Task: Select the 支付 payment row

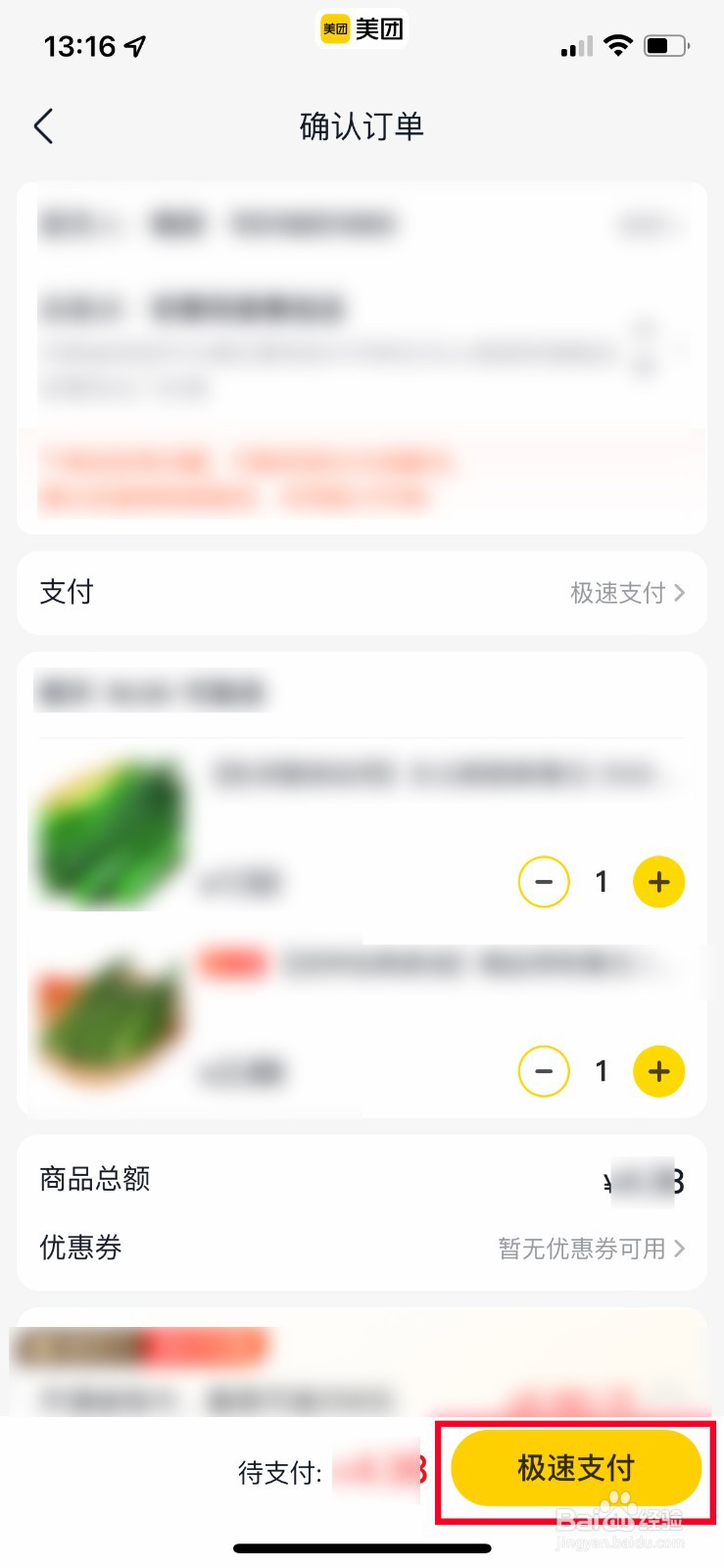Action: tap(66, 593)
